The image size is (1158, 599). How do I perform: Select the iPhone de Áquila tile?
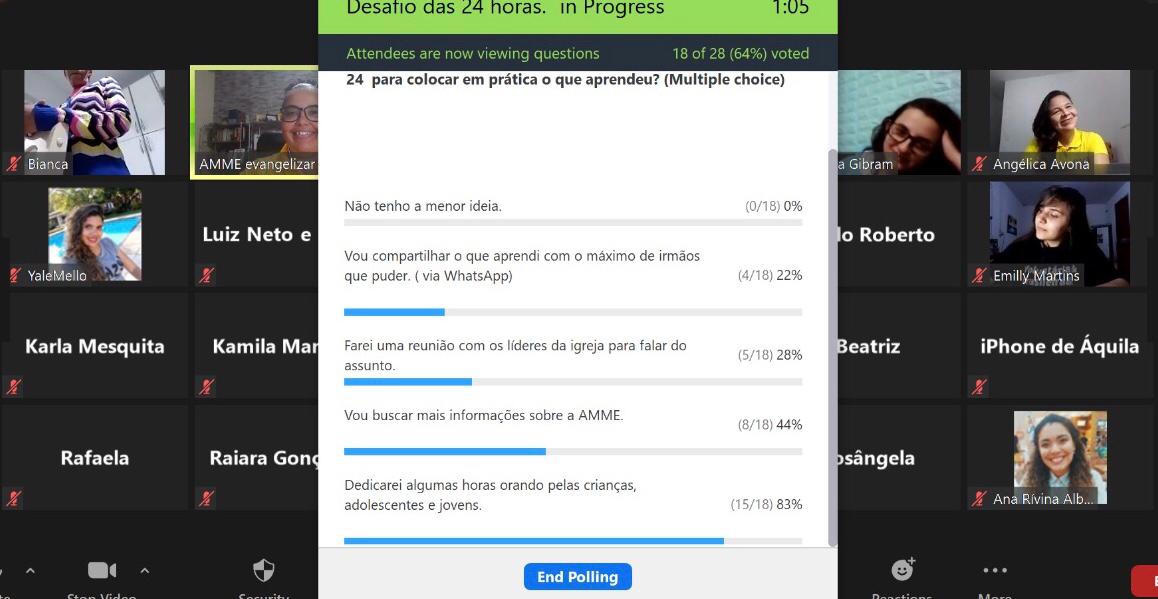(1062, 346)
